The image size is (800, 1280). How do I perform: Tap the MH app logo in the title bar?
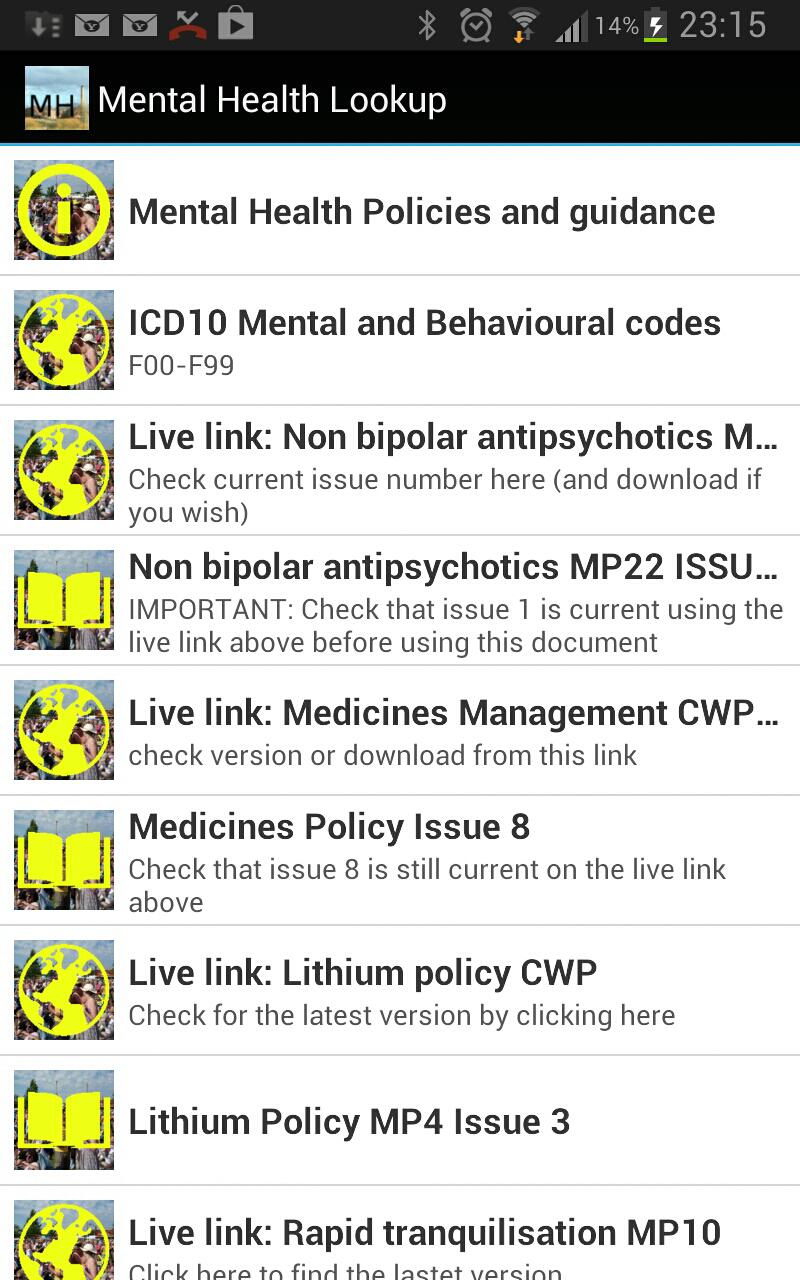[x=55, y=98]
